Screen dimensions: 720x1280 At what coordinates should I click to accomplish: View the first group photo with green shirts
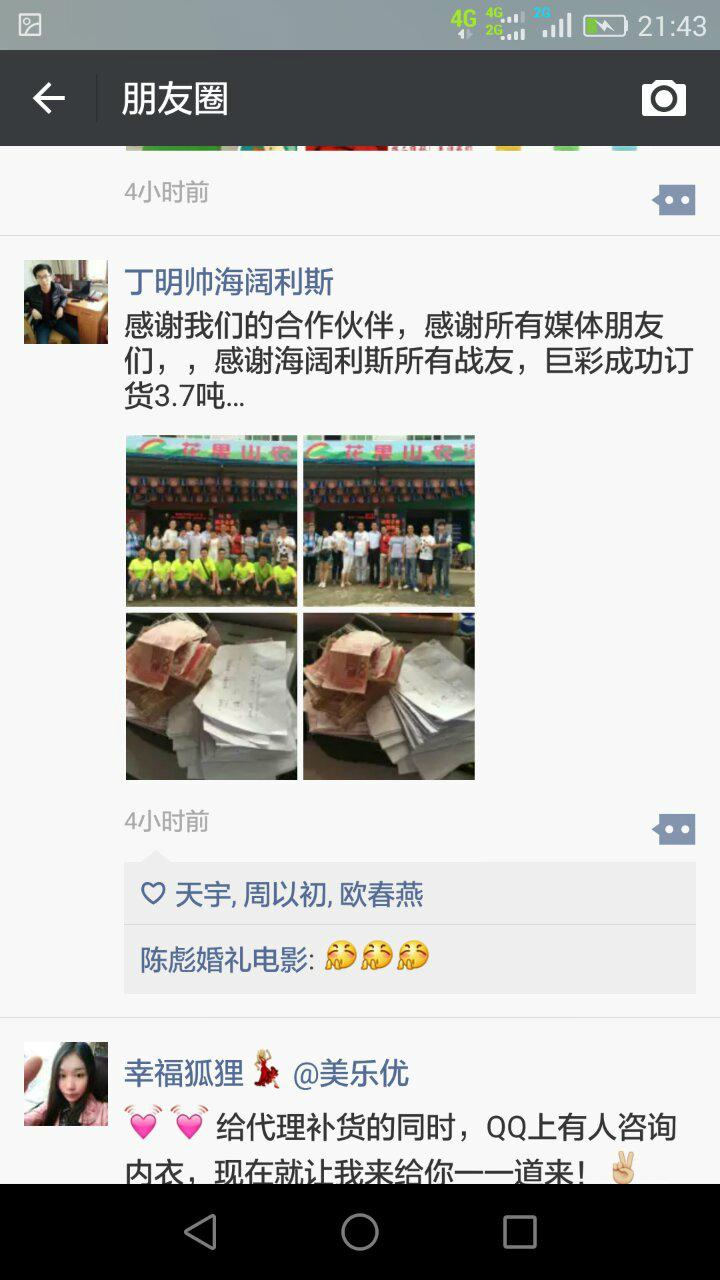tap(212, 521)
